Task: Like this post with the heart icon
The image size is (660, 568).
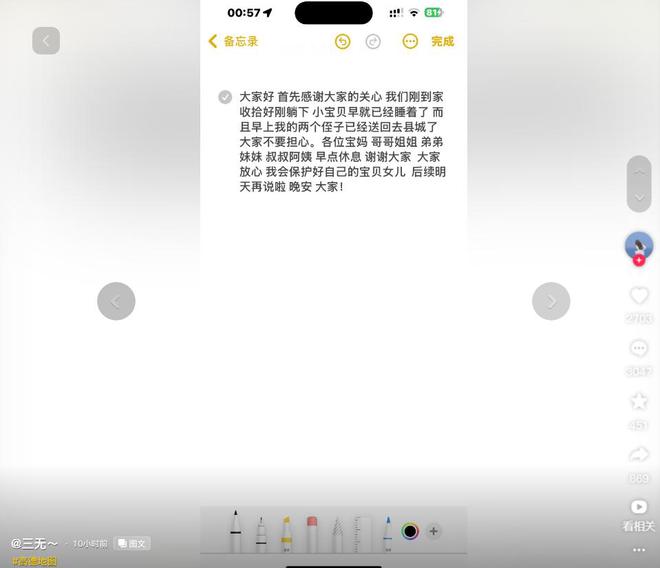Action: pyautogui.click(x=639, y=296)
